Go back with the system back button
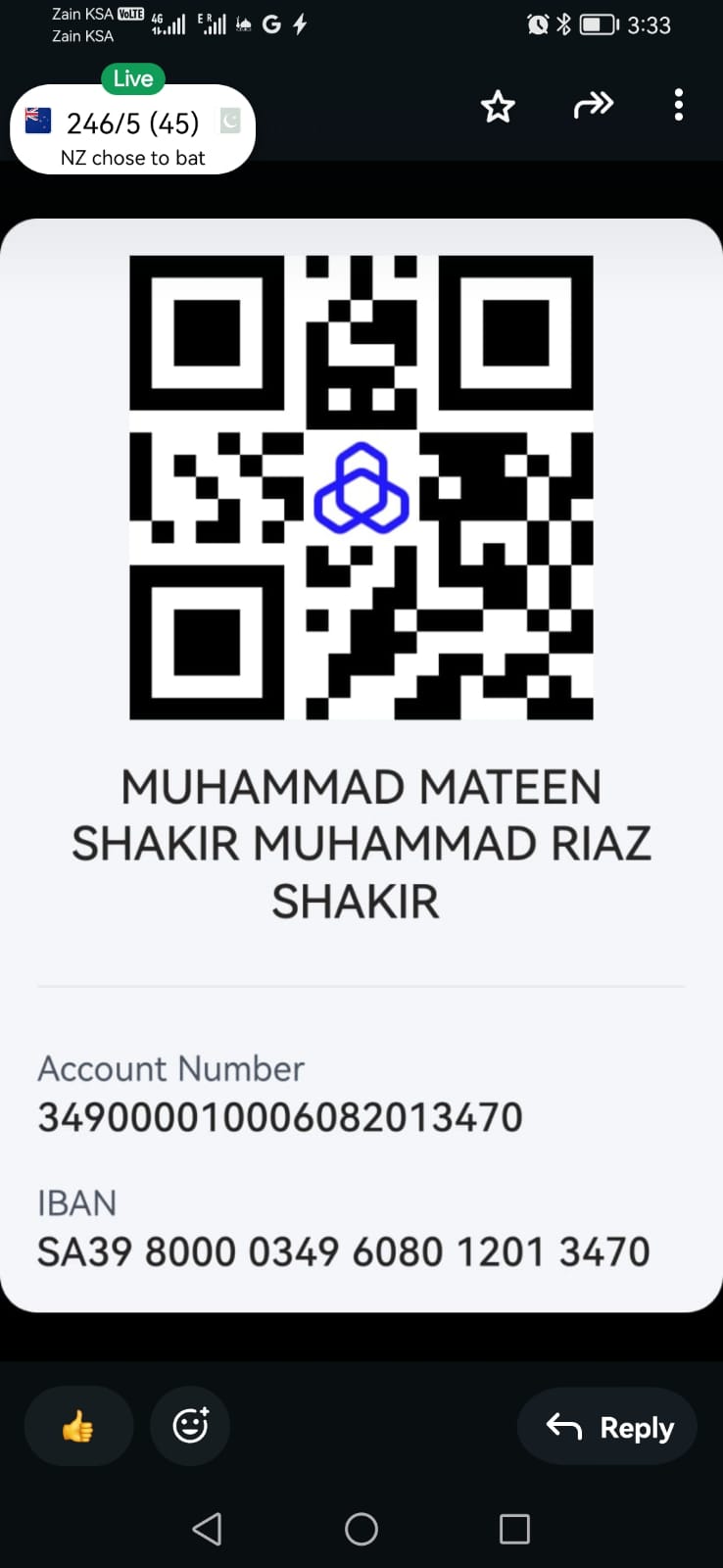Image resolution: width=723 pixels, height=1568 pixels. click(207, 1529)
